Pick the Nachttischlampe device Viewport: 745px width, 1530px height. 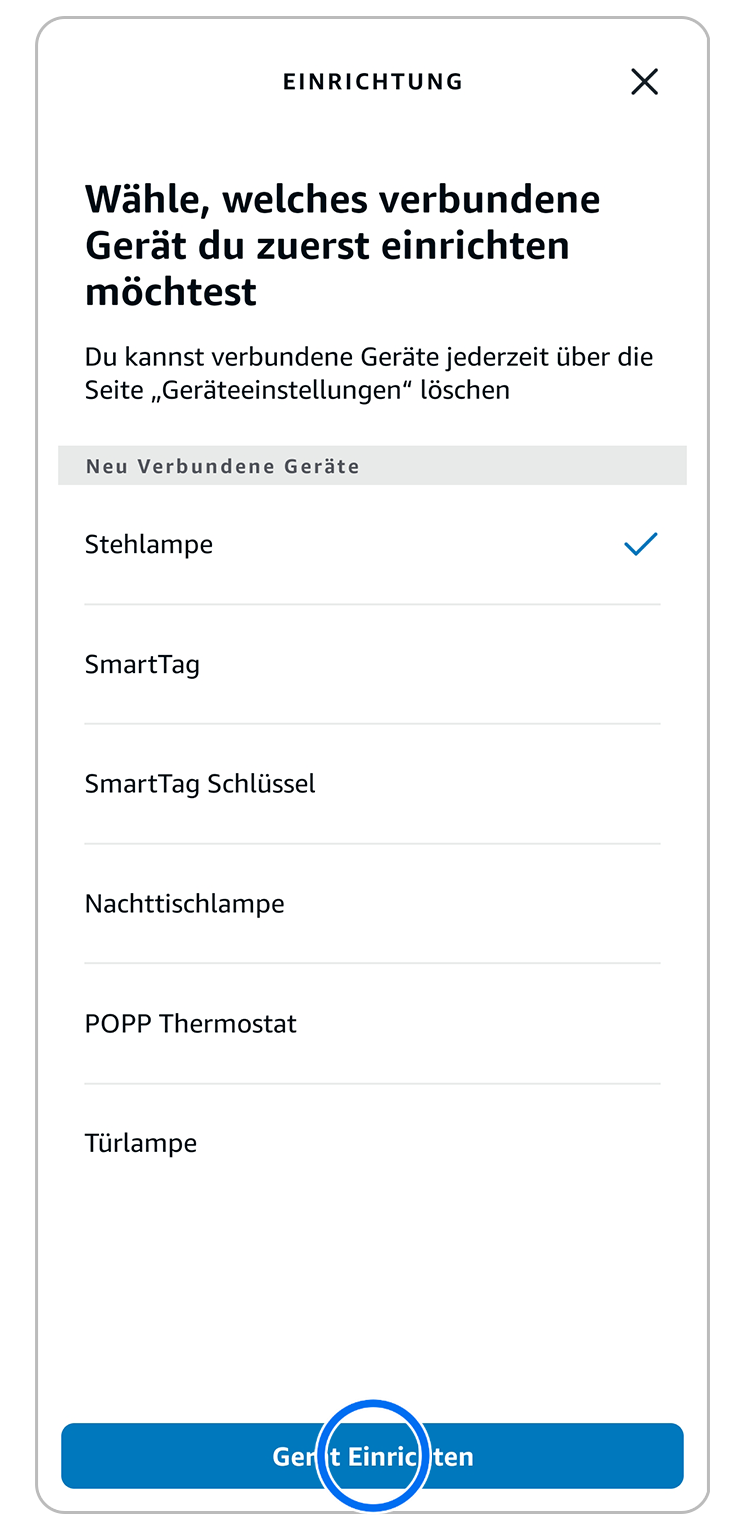coord(372,904)
